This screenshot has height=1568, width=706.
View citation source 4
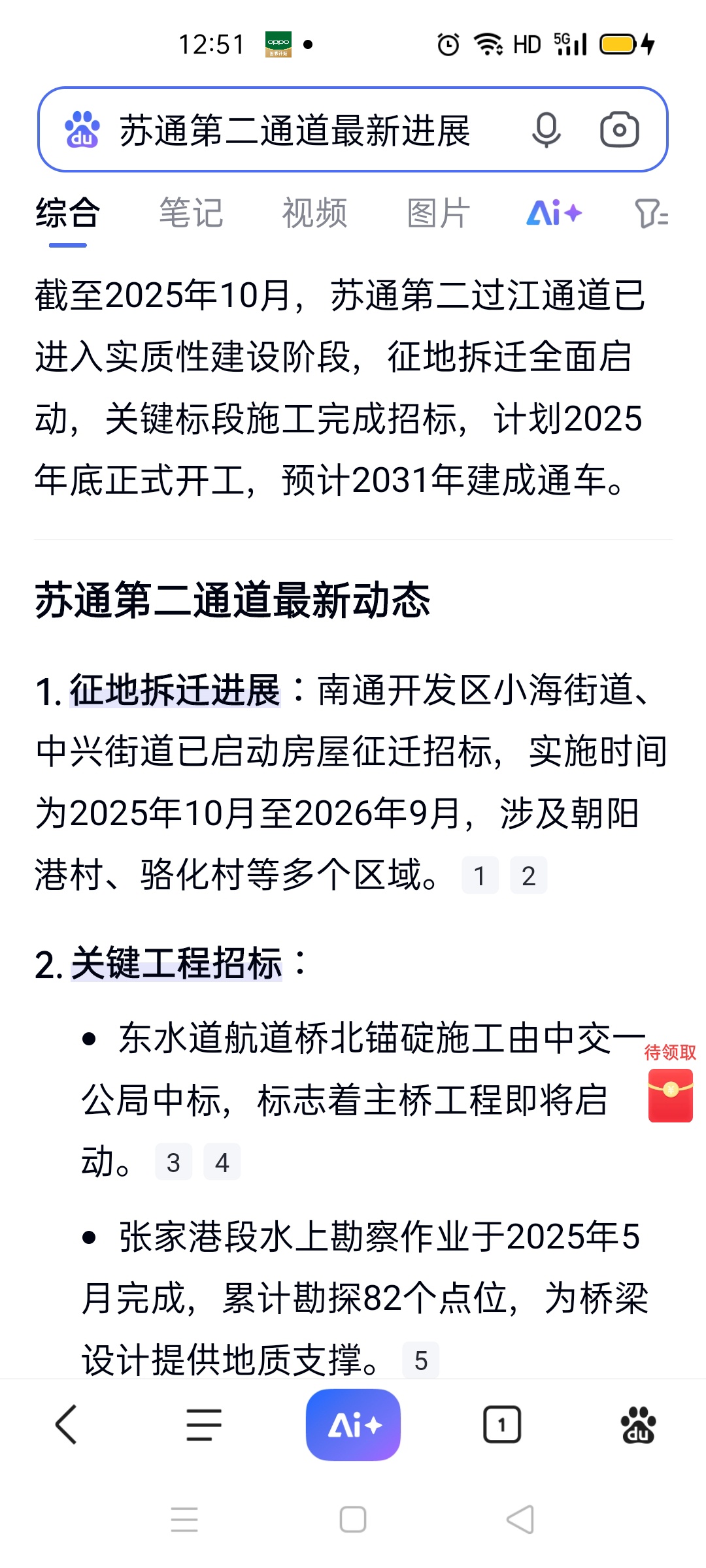(222, 1162)
